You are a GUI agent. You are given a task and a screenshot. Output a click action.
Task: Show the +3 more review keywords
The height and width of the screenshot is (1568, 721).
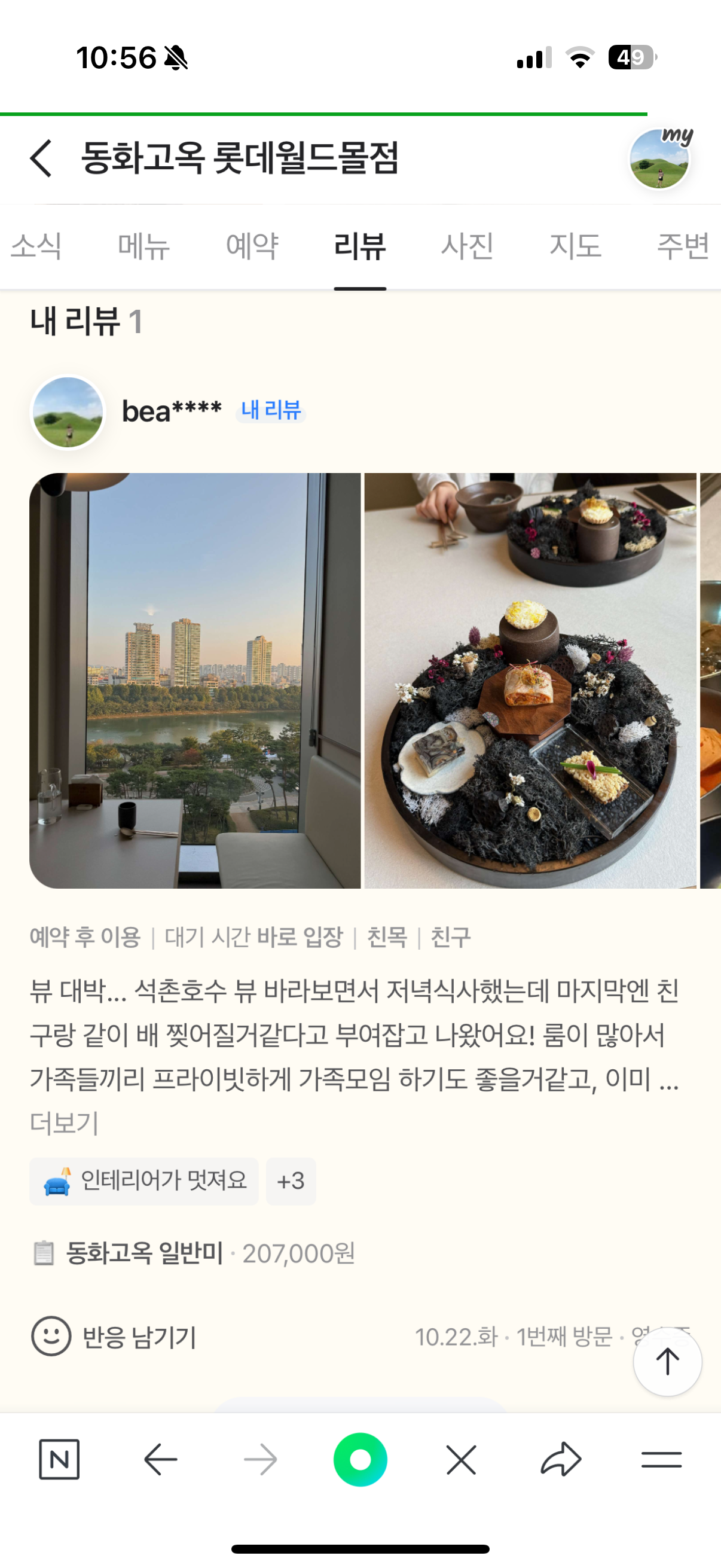[291, 1182]
